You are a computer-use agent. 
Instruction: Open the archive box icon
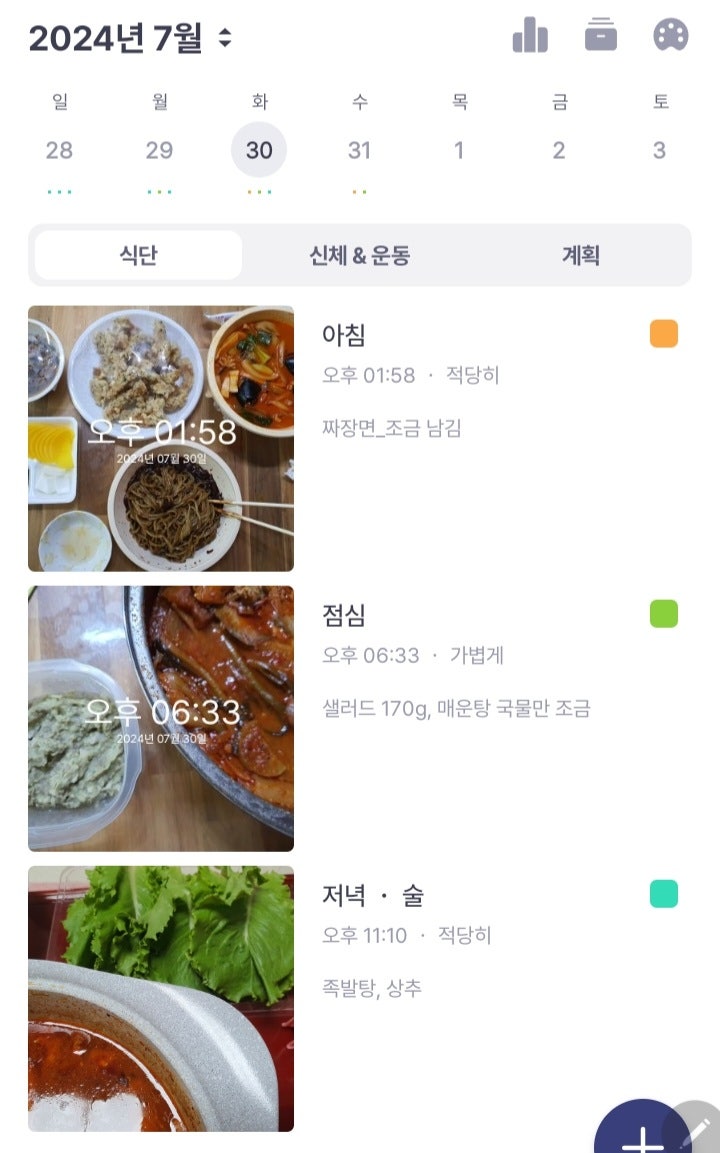(x=601, y=36)
